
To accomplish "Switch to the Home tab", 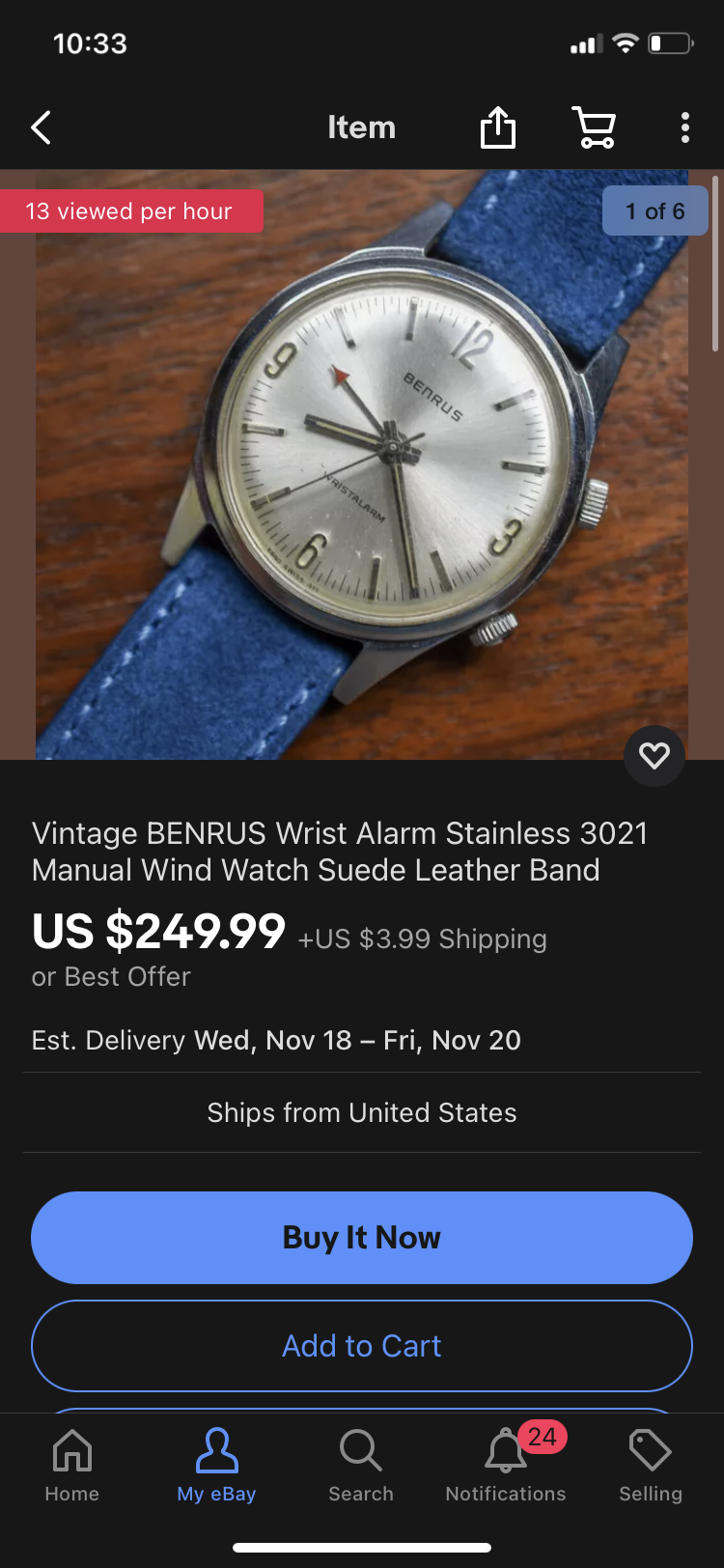I will pos(72,1466).
